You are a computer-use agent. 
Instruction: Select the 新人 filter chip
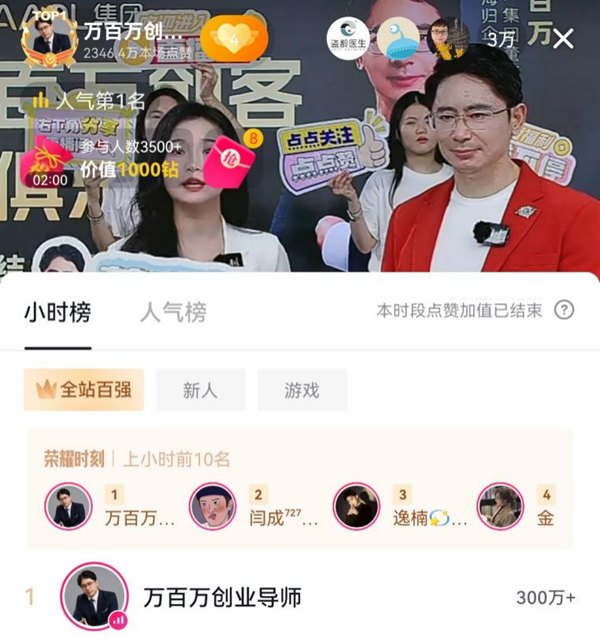[x=201, y=390]
